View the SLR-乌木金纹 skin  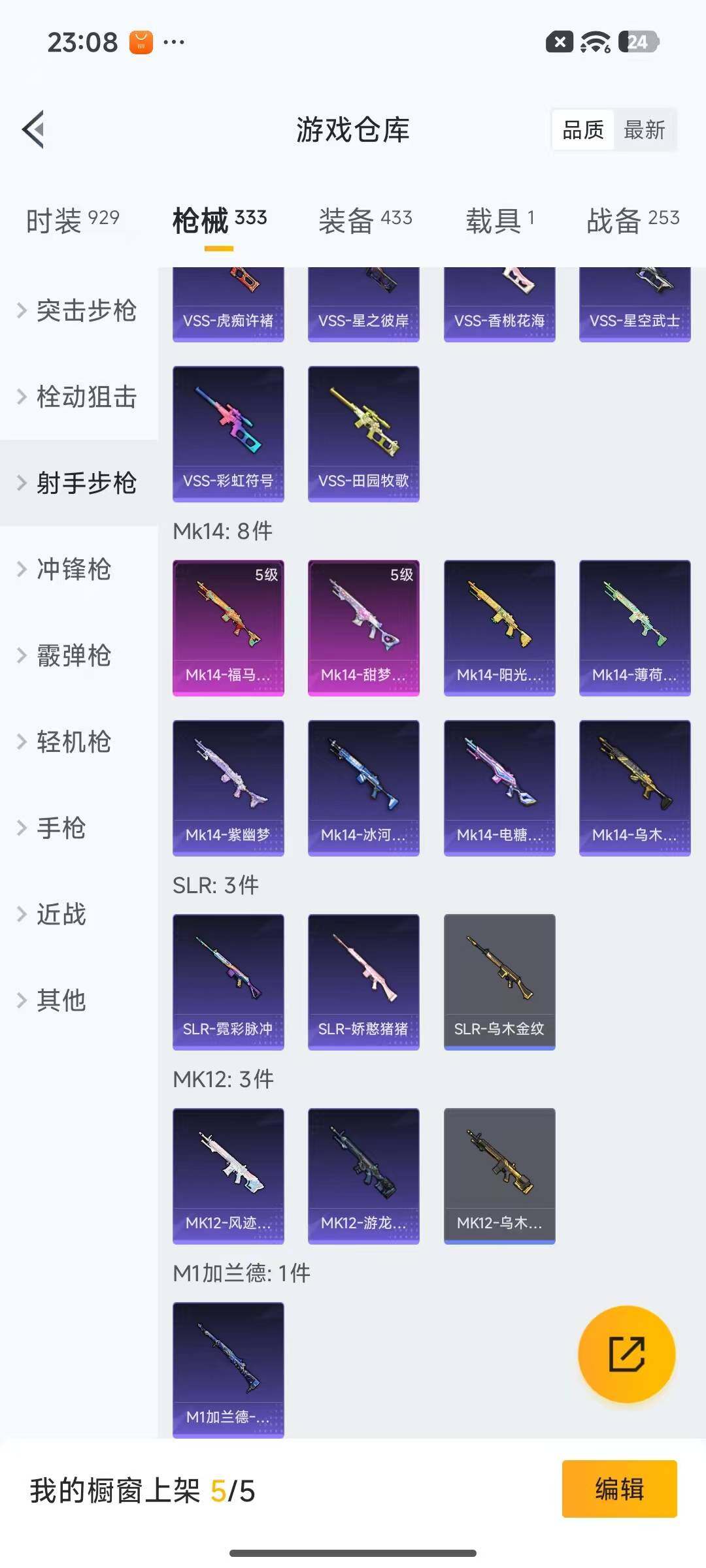coord(499,981)
